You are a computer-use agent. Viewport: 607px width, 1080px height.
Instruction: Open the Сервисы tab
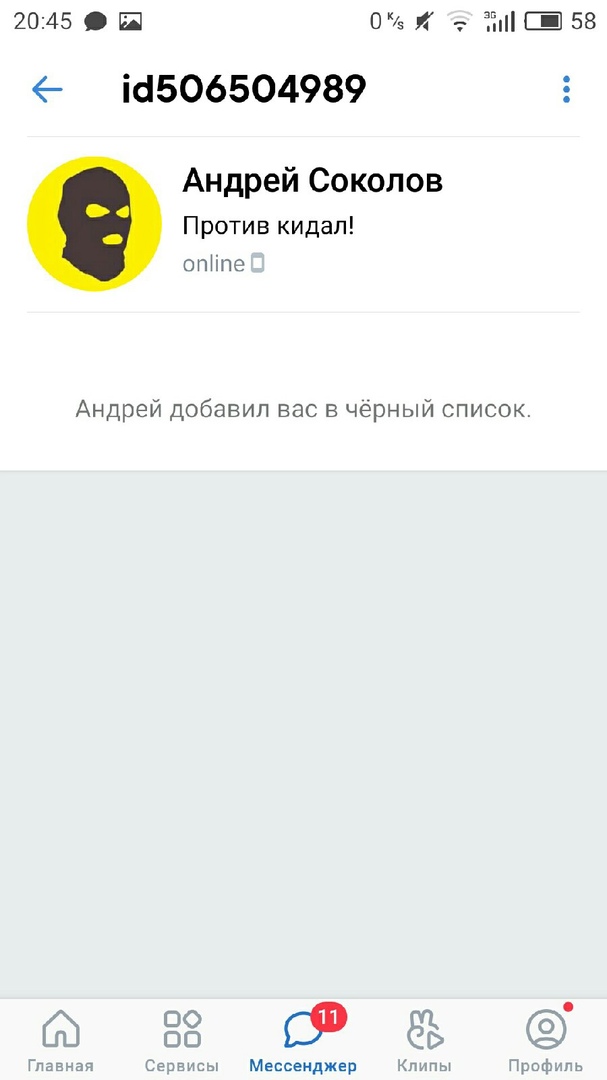182,1039
